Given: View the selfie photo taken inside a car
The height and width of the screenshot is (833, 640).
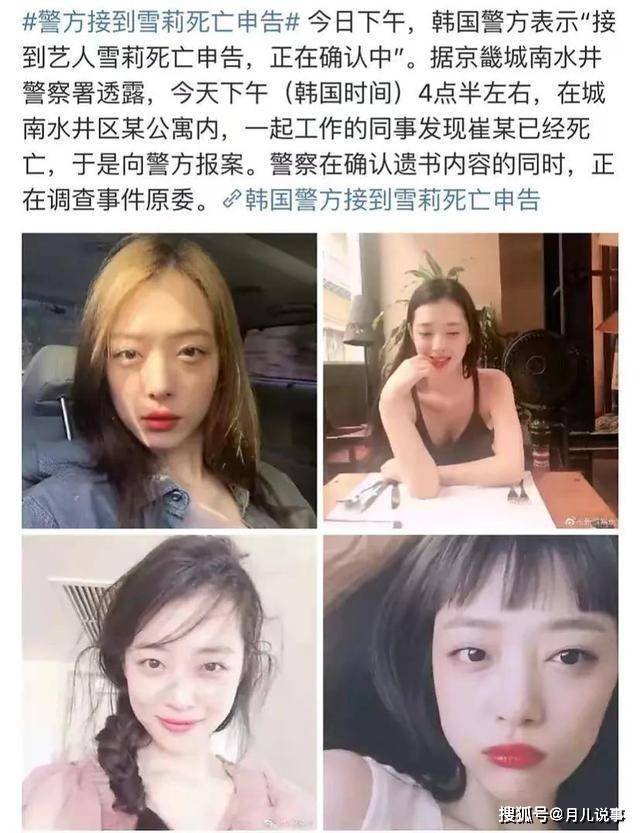Looking at the screenshot, I should pyautogui.click(x=168, y=380).
